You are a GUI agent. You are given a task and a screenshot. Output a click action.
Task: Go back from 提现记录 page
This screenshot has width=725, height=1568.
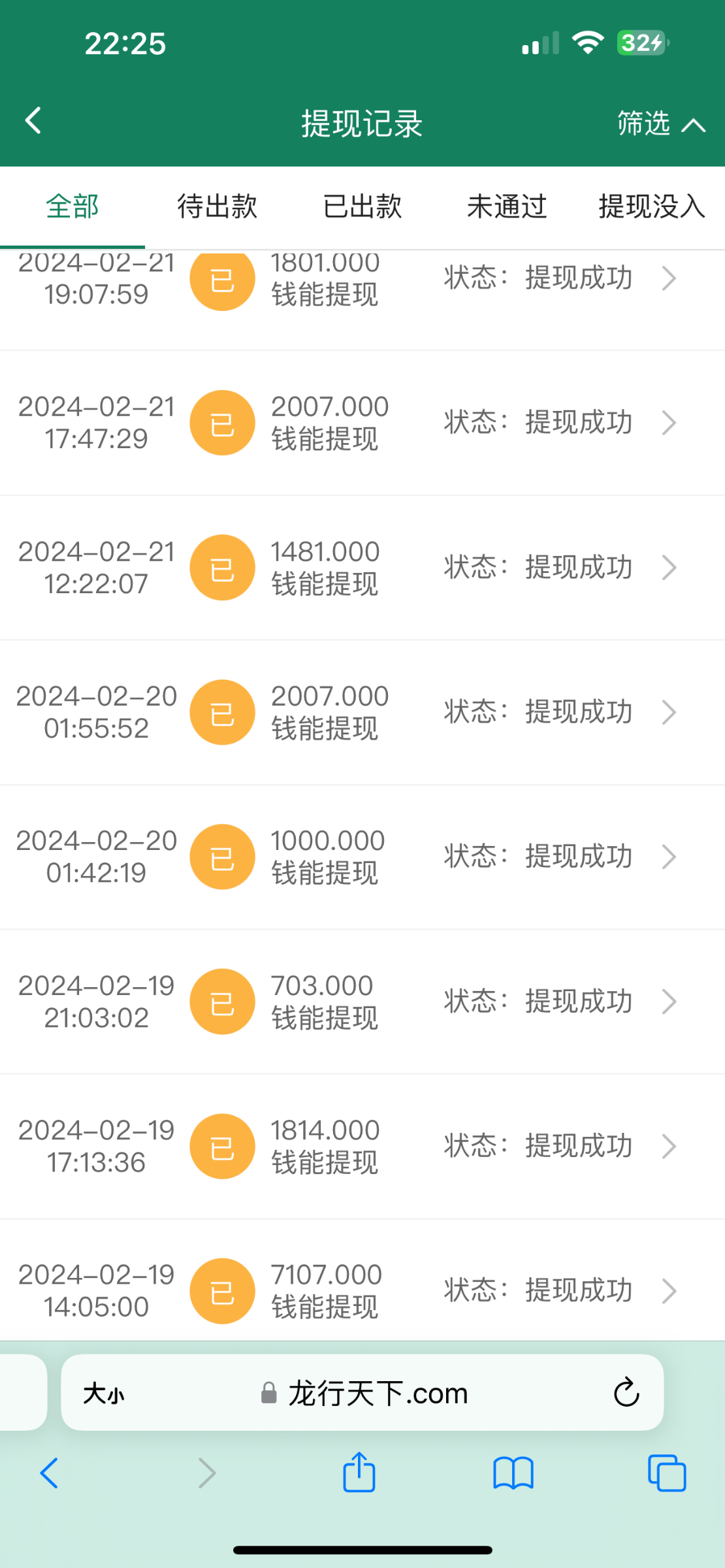click(x=33, y=121)
